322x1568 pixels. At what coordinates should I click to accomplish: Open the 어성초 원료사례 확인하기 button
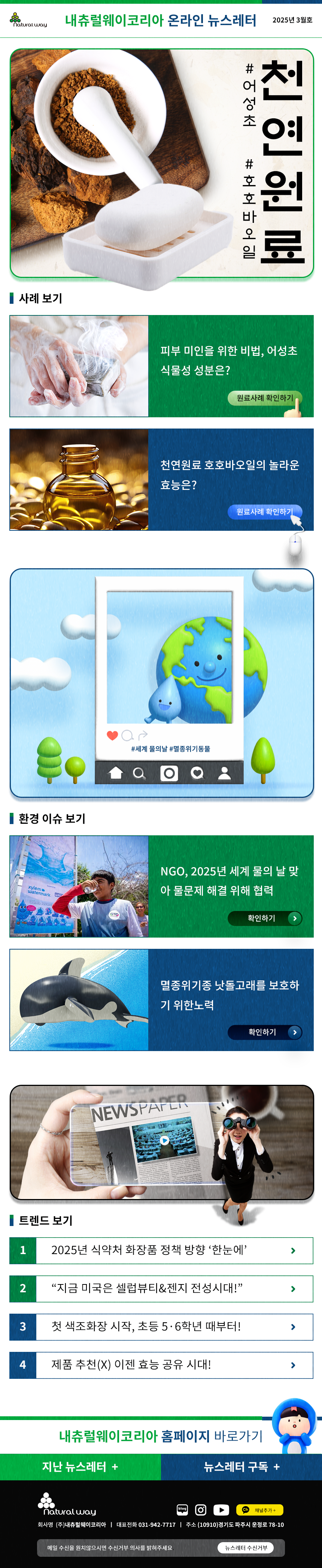(265, 398)
